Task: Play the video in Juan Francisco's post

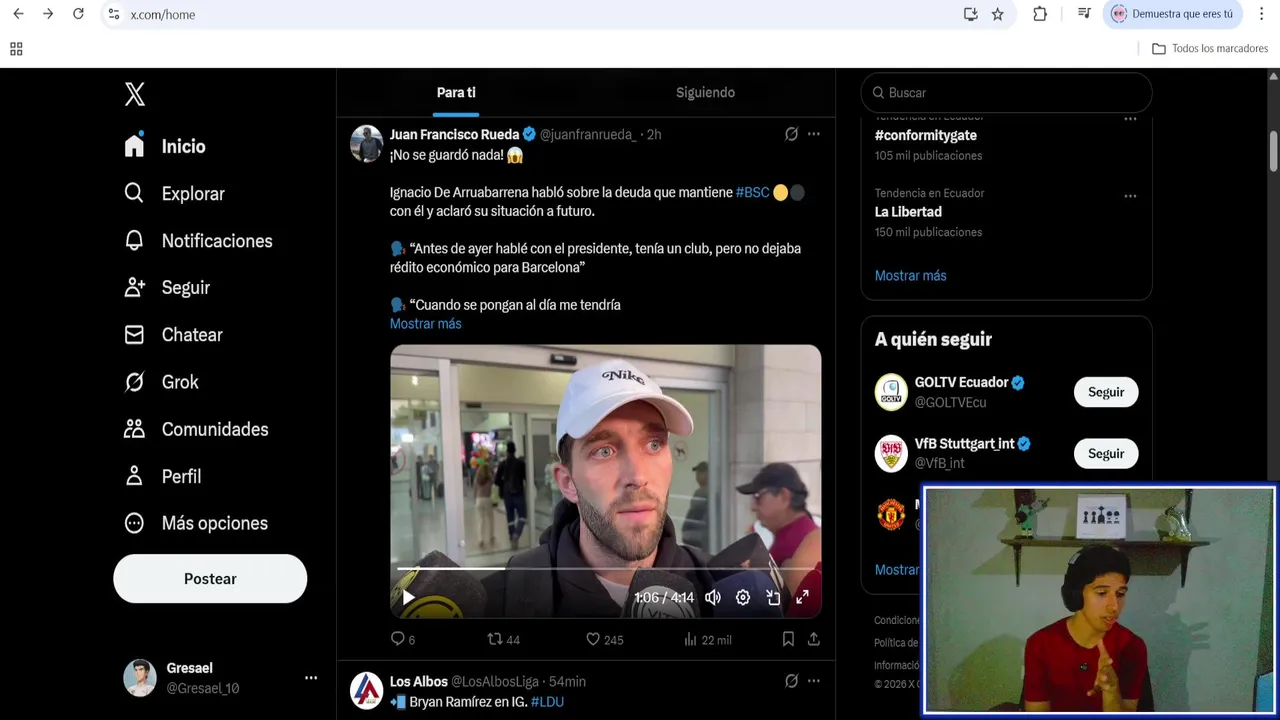Action: pos(408,597)
